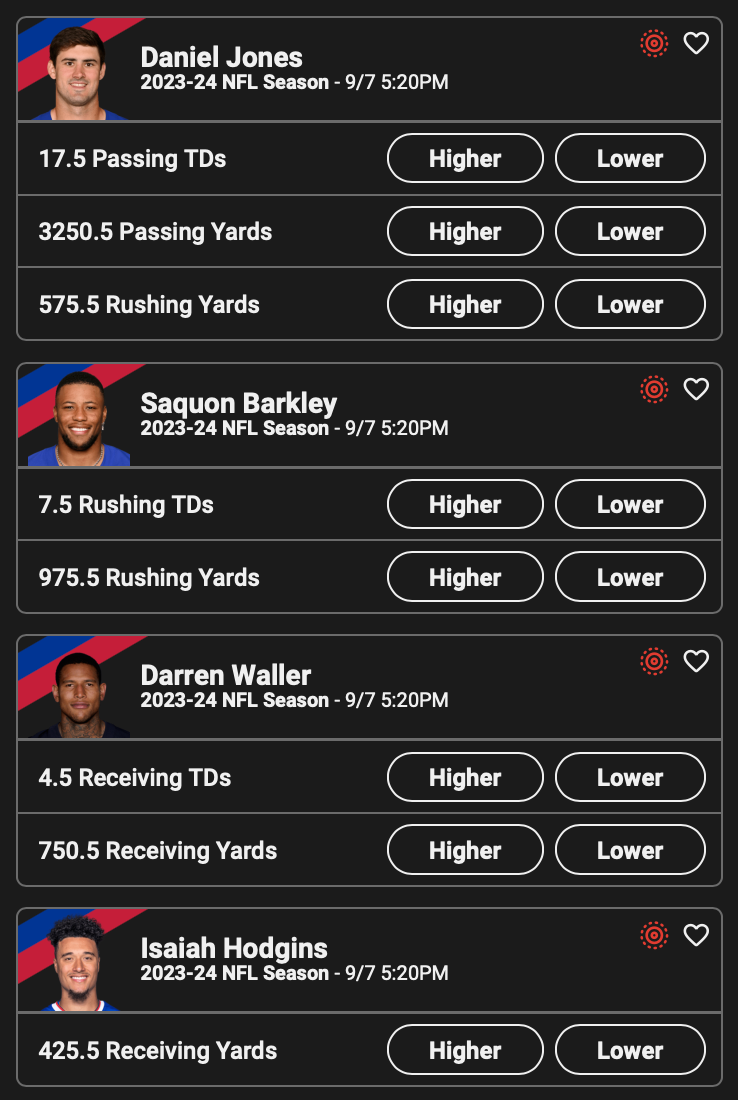Pick Lower on Saquon Barkley 975.5 Rushing Yards

tap(630, 577)
